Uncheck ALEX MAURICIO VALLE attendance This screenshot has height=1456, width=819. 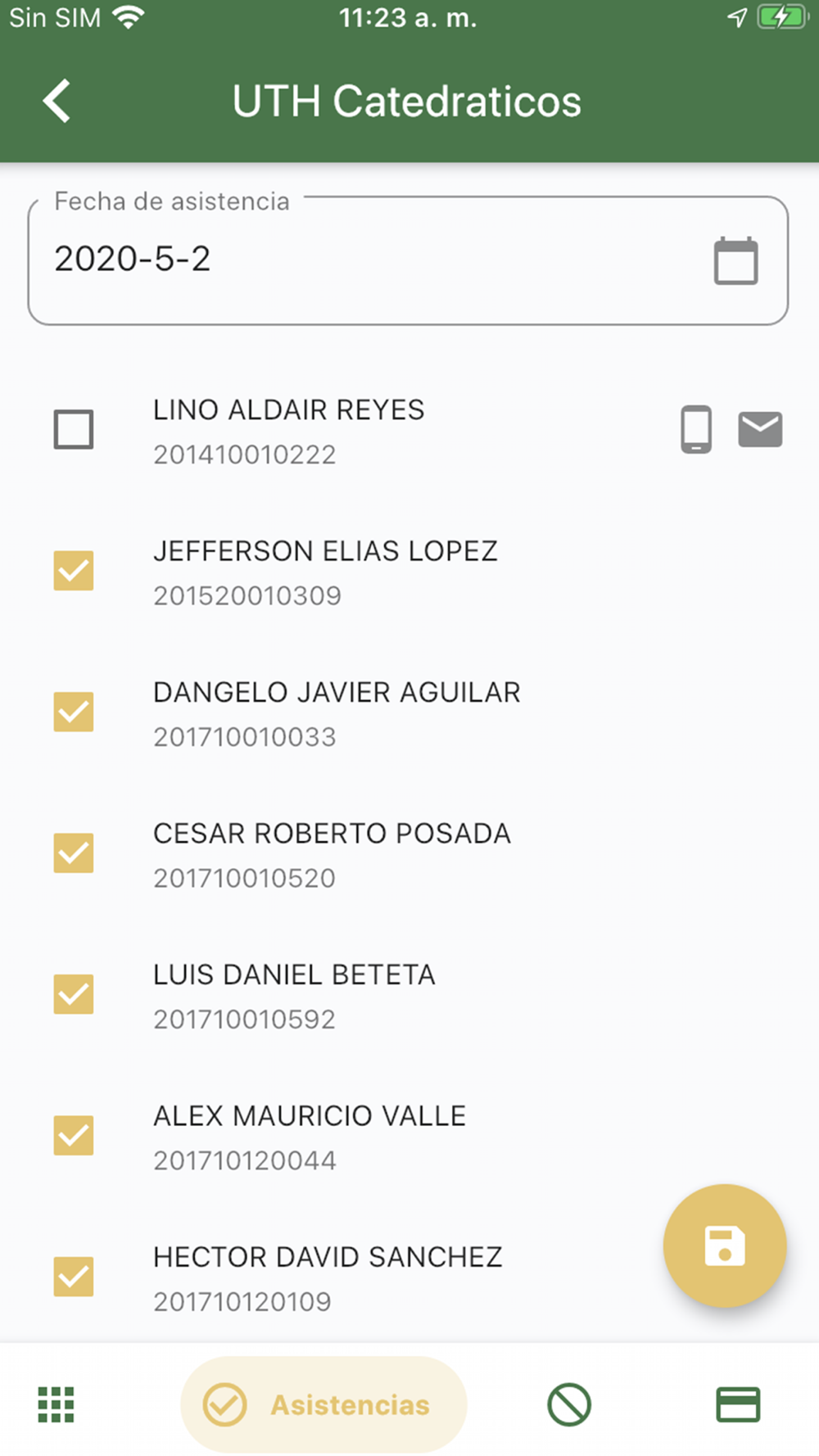pyautogui.click(x=74, y=1136)
